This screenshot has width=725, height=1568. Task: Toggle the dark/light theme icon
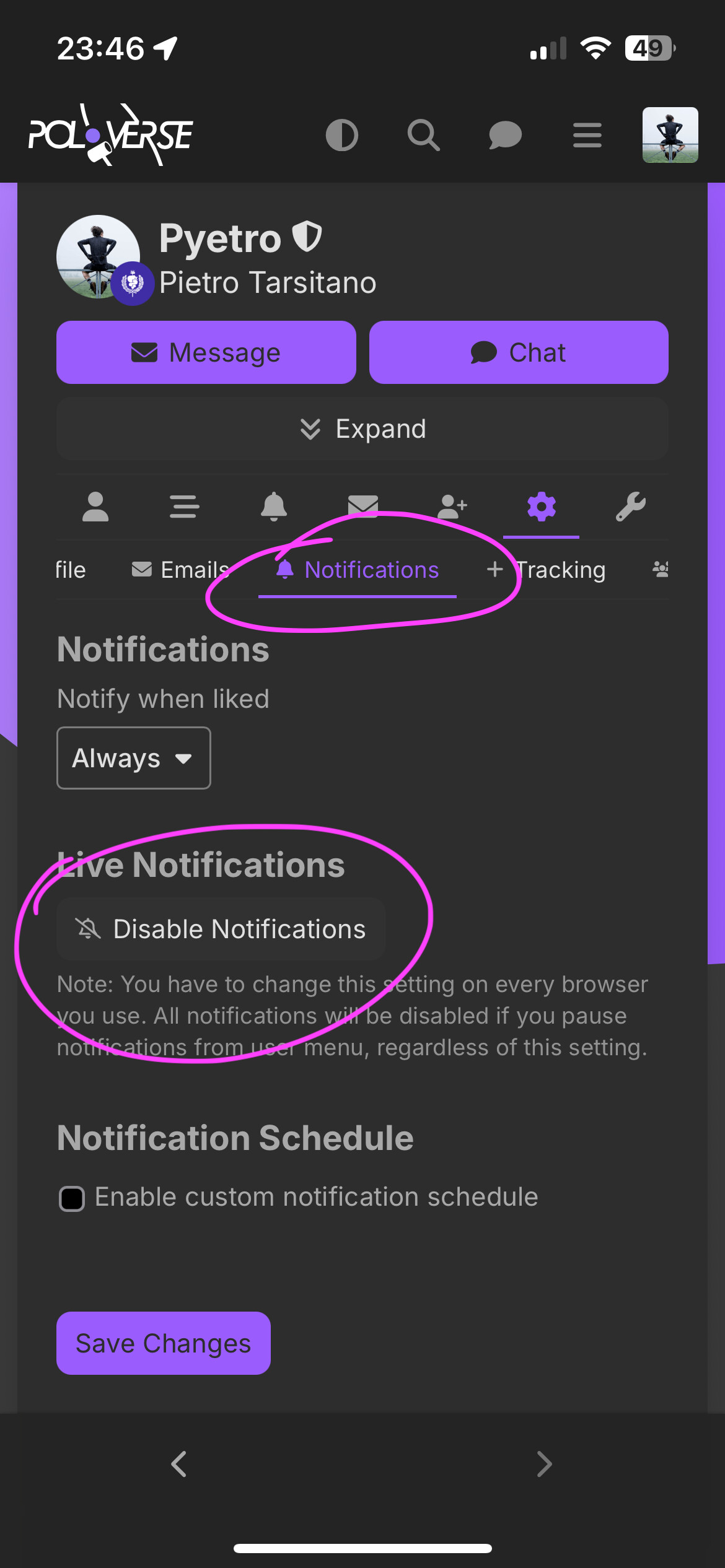[342, 135]
